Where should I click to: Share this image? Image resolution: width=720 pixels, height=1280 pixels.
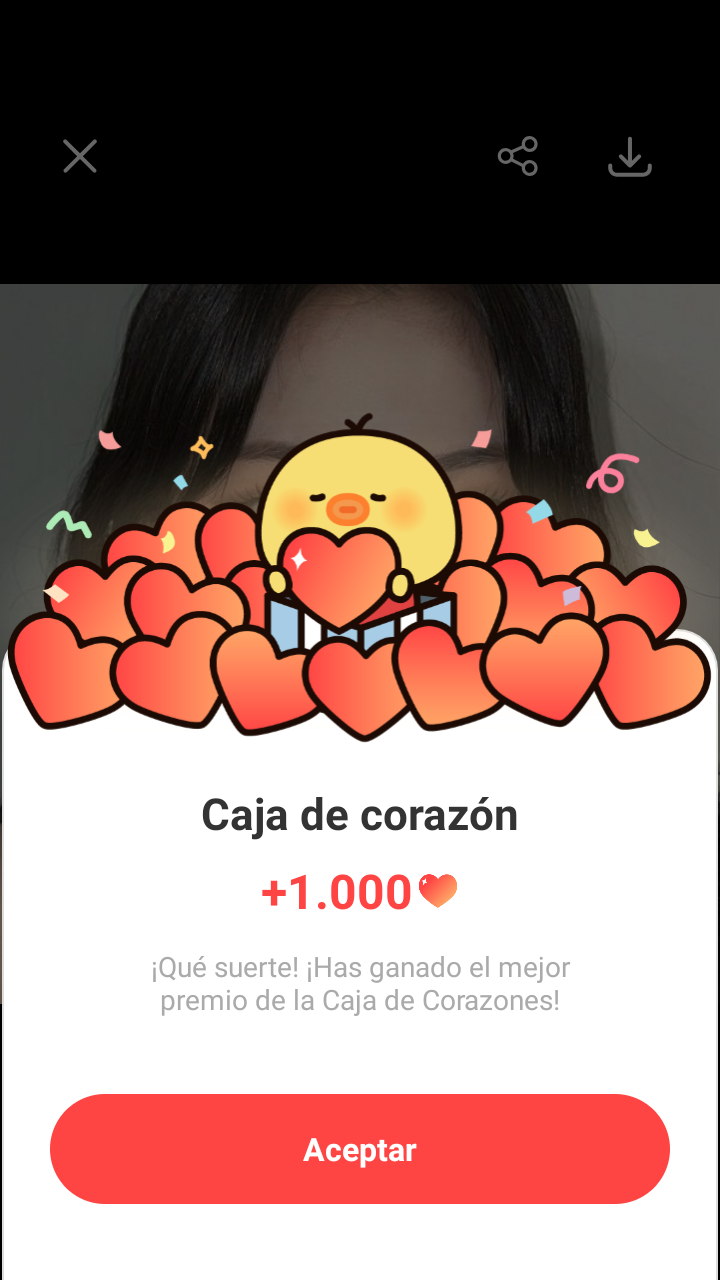pos(518,157)
